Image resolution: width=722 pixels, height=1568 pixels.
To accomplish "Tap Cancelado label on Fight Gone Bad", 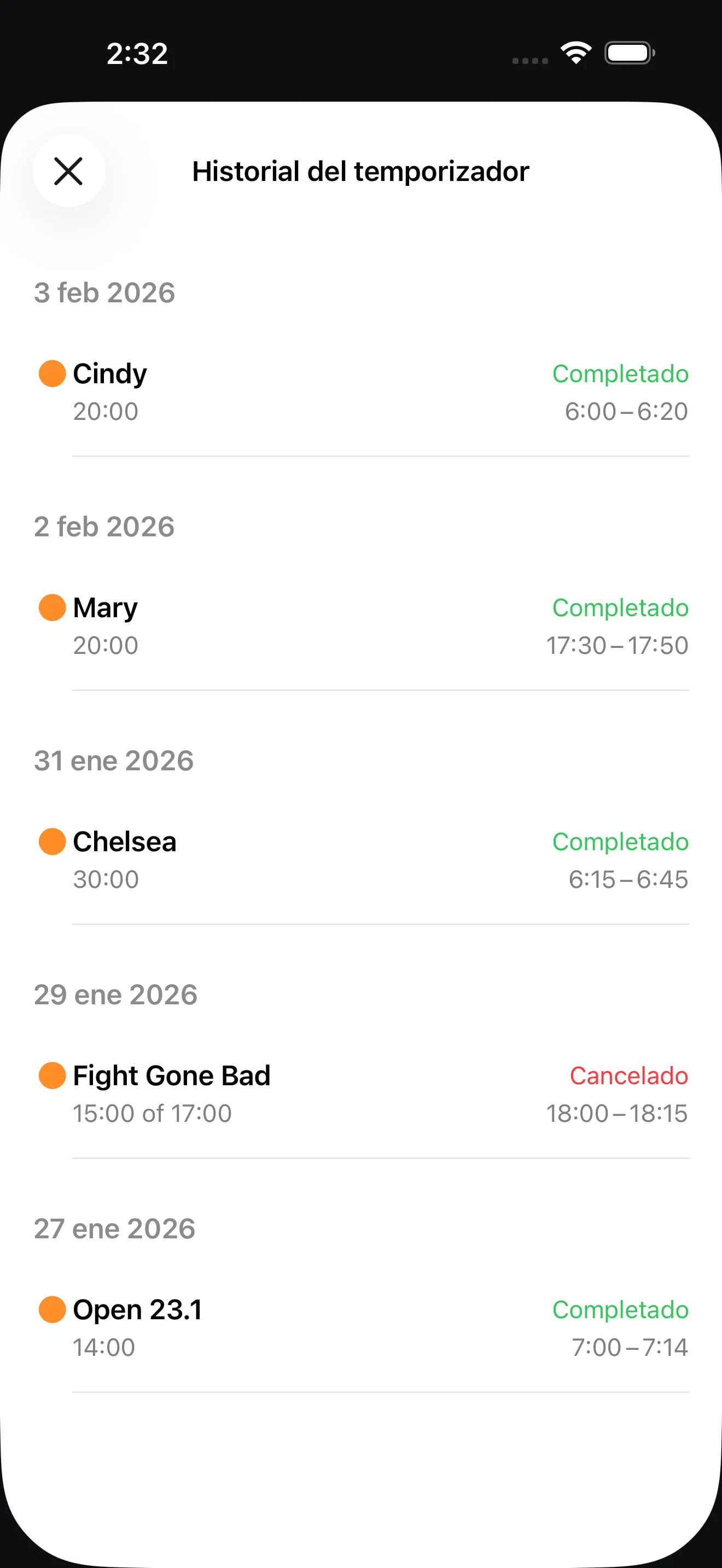I will pos(628,1075).
